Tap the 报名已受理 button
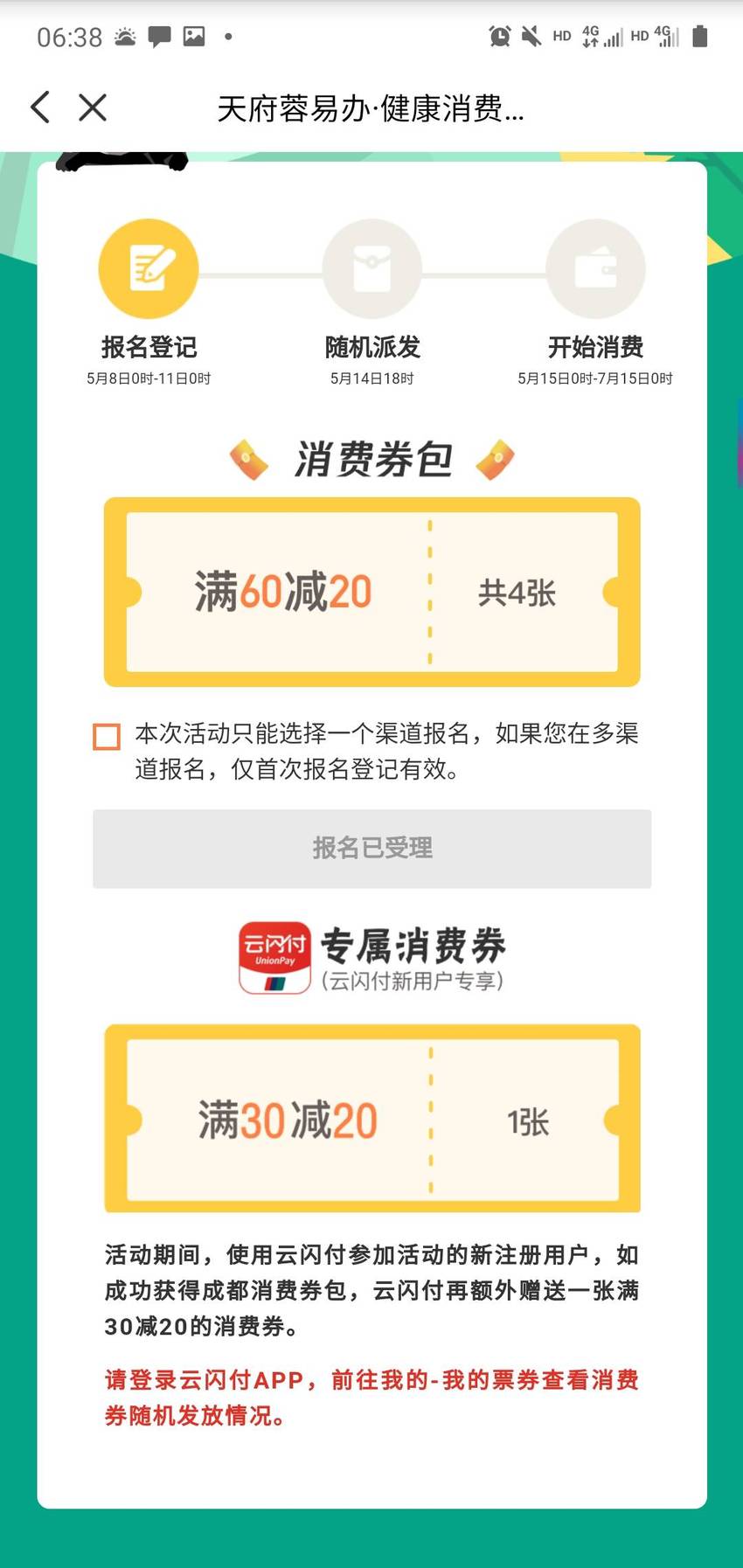The image size is (743, 1568). (372, 849)
